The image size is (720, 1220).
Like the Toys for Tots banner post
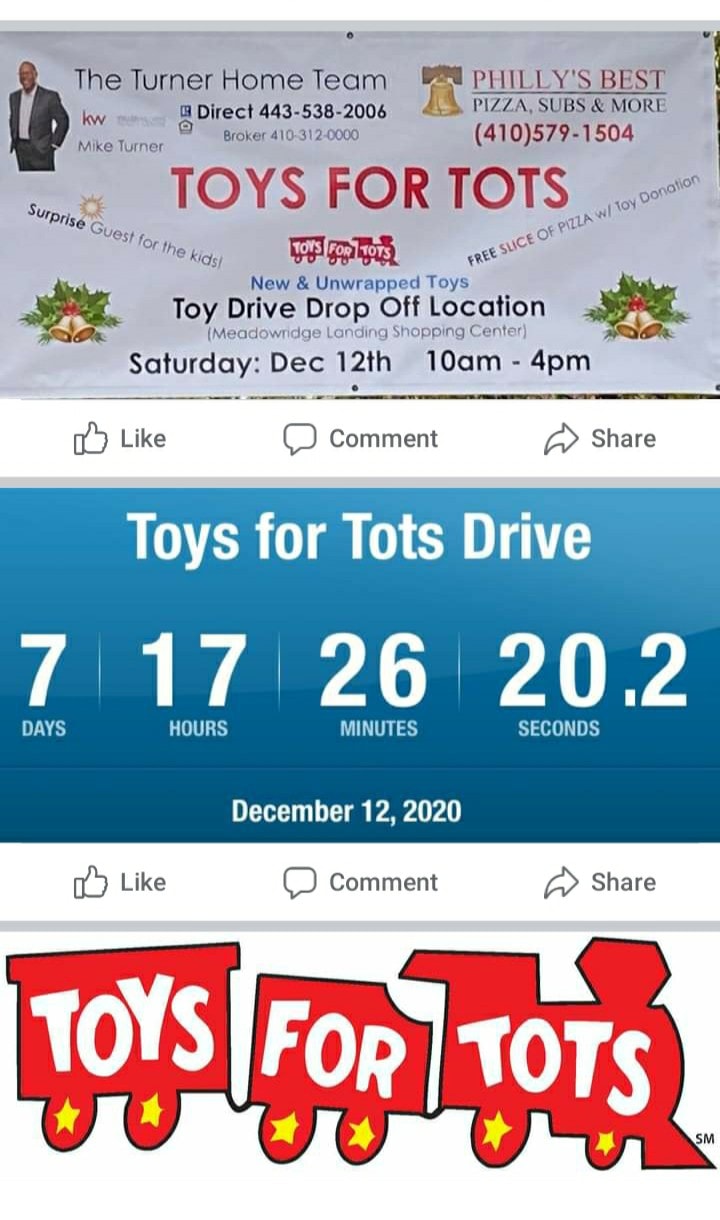[120, 439]
